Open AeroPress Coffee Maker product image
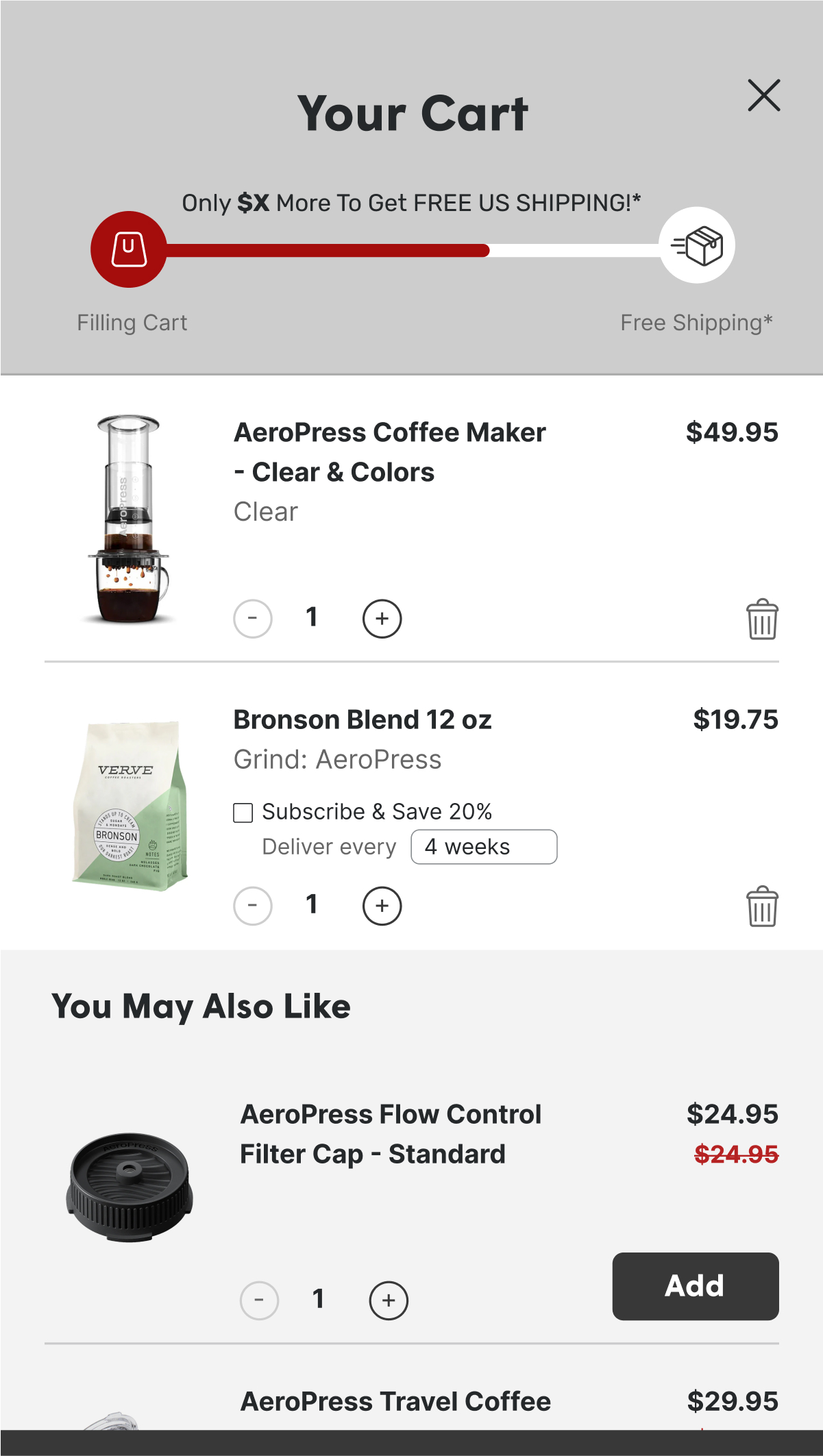Image resolution: width=823 pixels, height=1456 pixels. (129, 519)
